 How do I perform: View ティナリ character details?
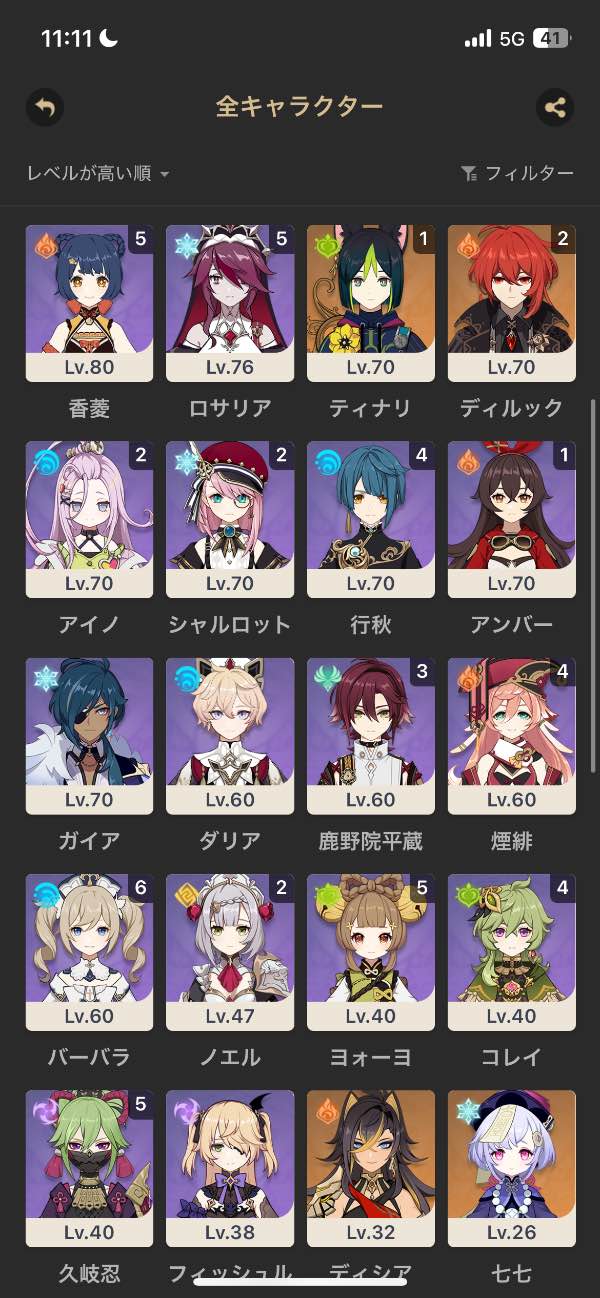click(371, 302)
